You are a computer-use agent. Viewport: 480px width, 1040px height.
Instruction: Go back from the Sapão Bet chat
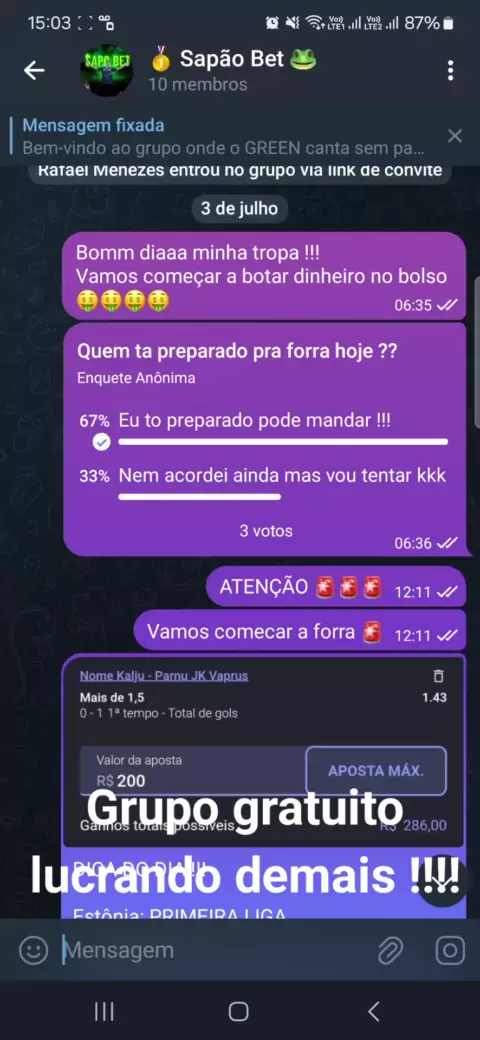[34, 70]
